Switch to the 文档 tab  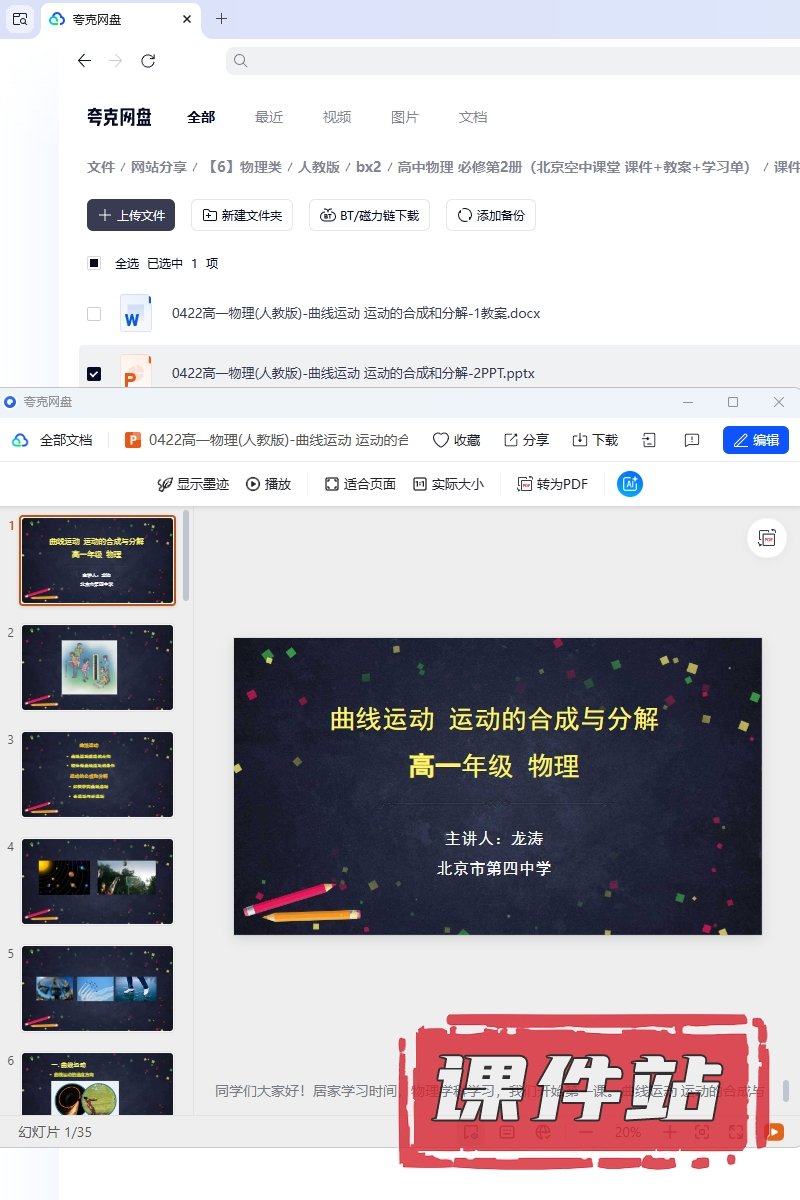pos(473,117)
